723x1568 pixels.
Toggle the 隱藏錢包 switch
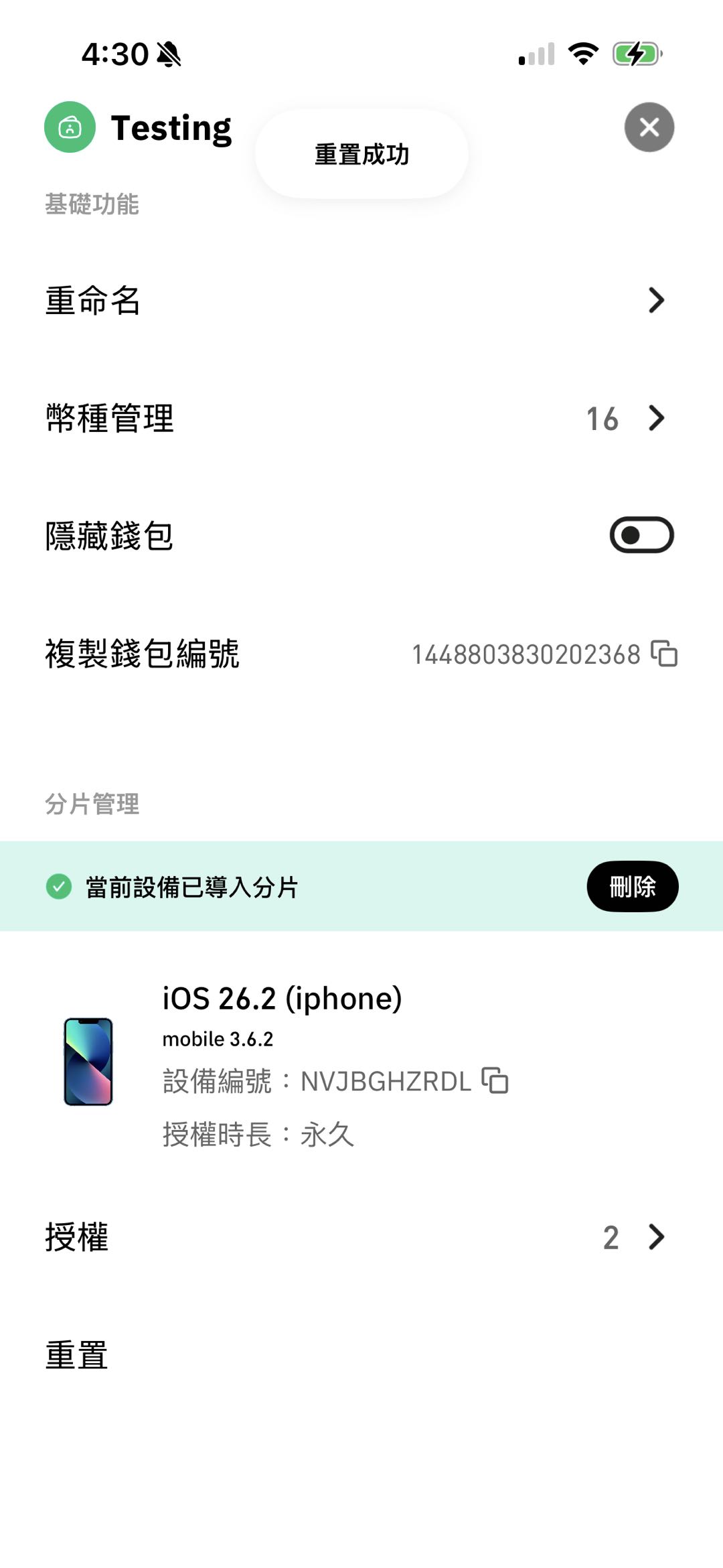[641, 535]
